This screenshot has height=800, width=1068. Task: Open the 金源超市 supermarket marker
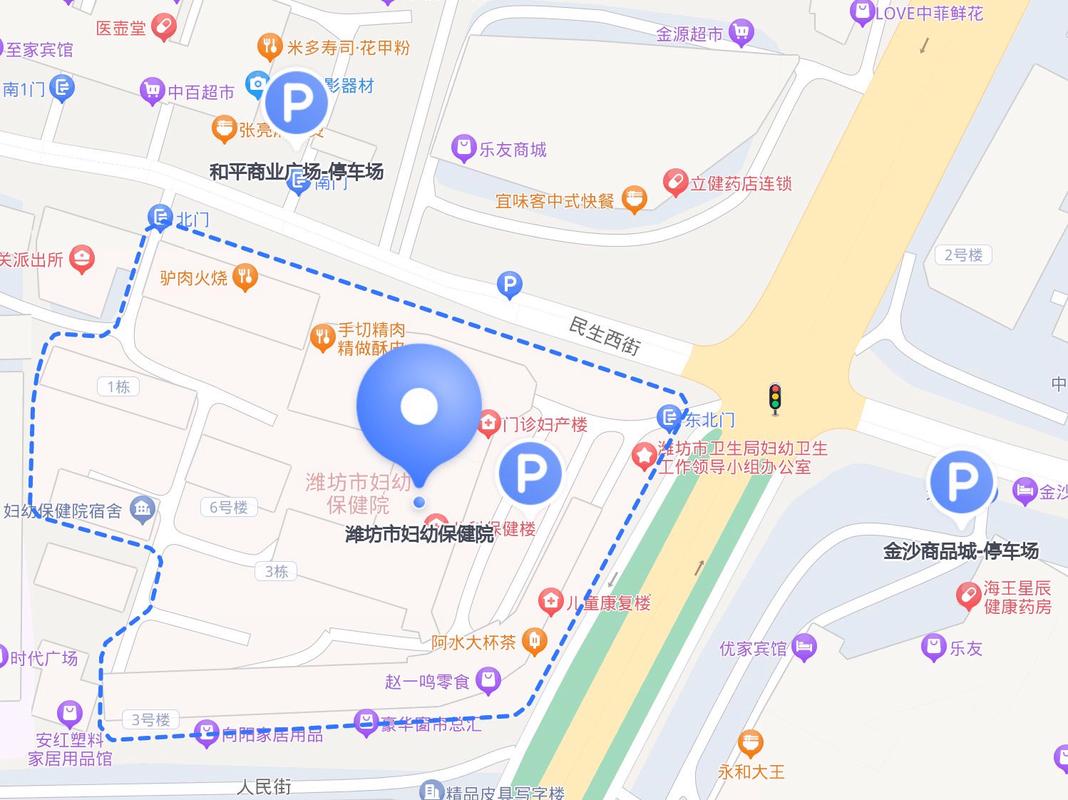point(741,33)
